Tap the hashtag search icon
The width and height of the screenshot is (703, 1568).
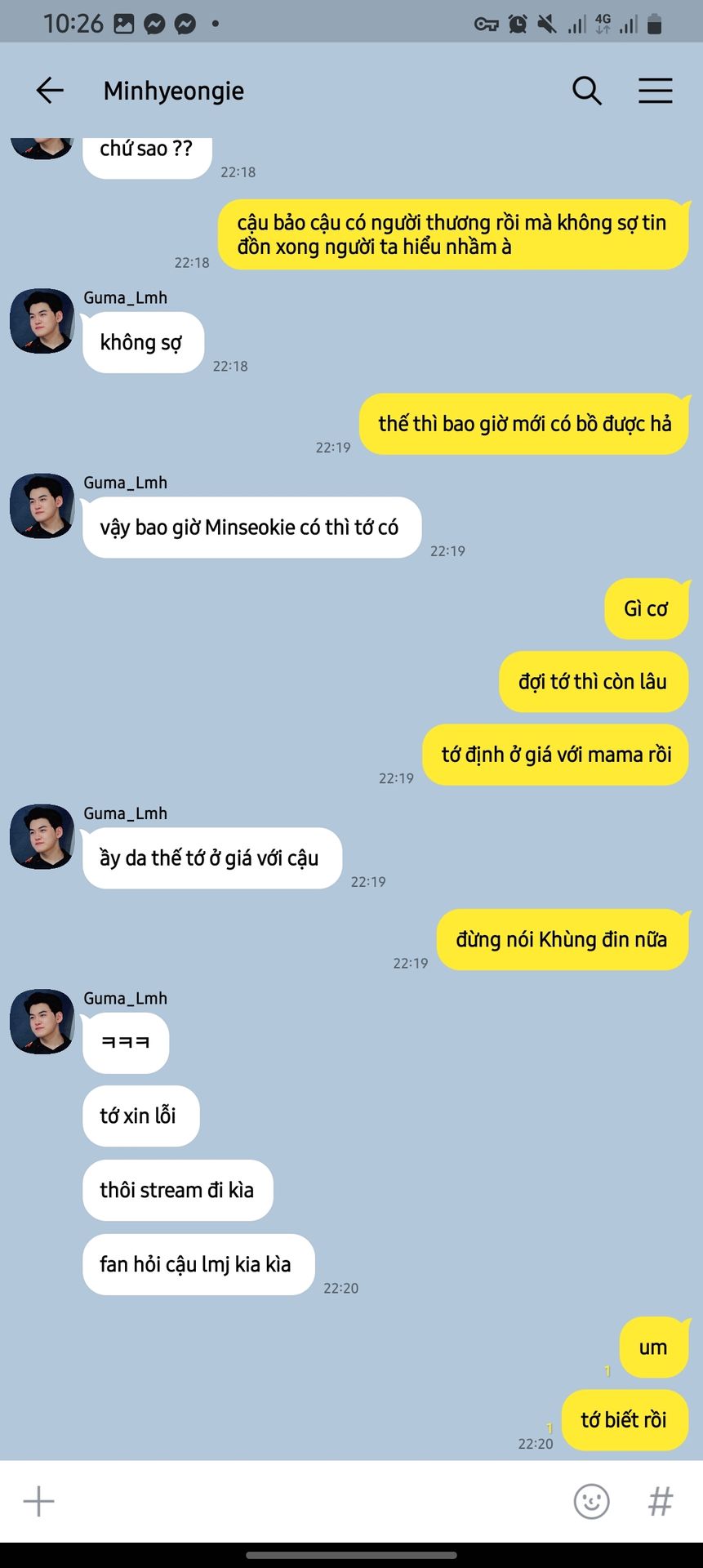click(660, 1501)
